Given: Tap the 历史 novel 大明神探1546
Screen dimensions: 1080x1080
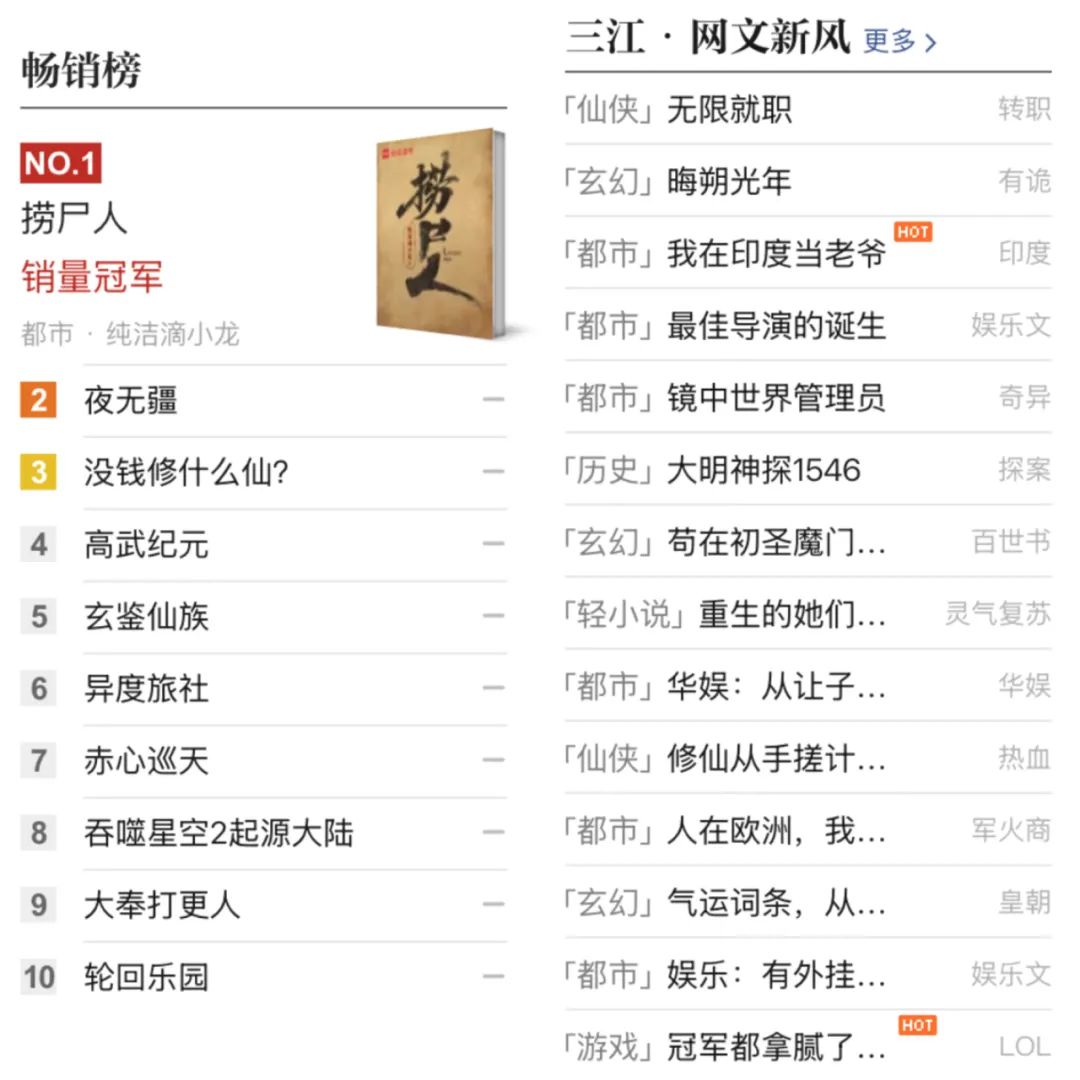Looking at the screenshot, I should click(764, 470).
